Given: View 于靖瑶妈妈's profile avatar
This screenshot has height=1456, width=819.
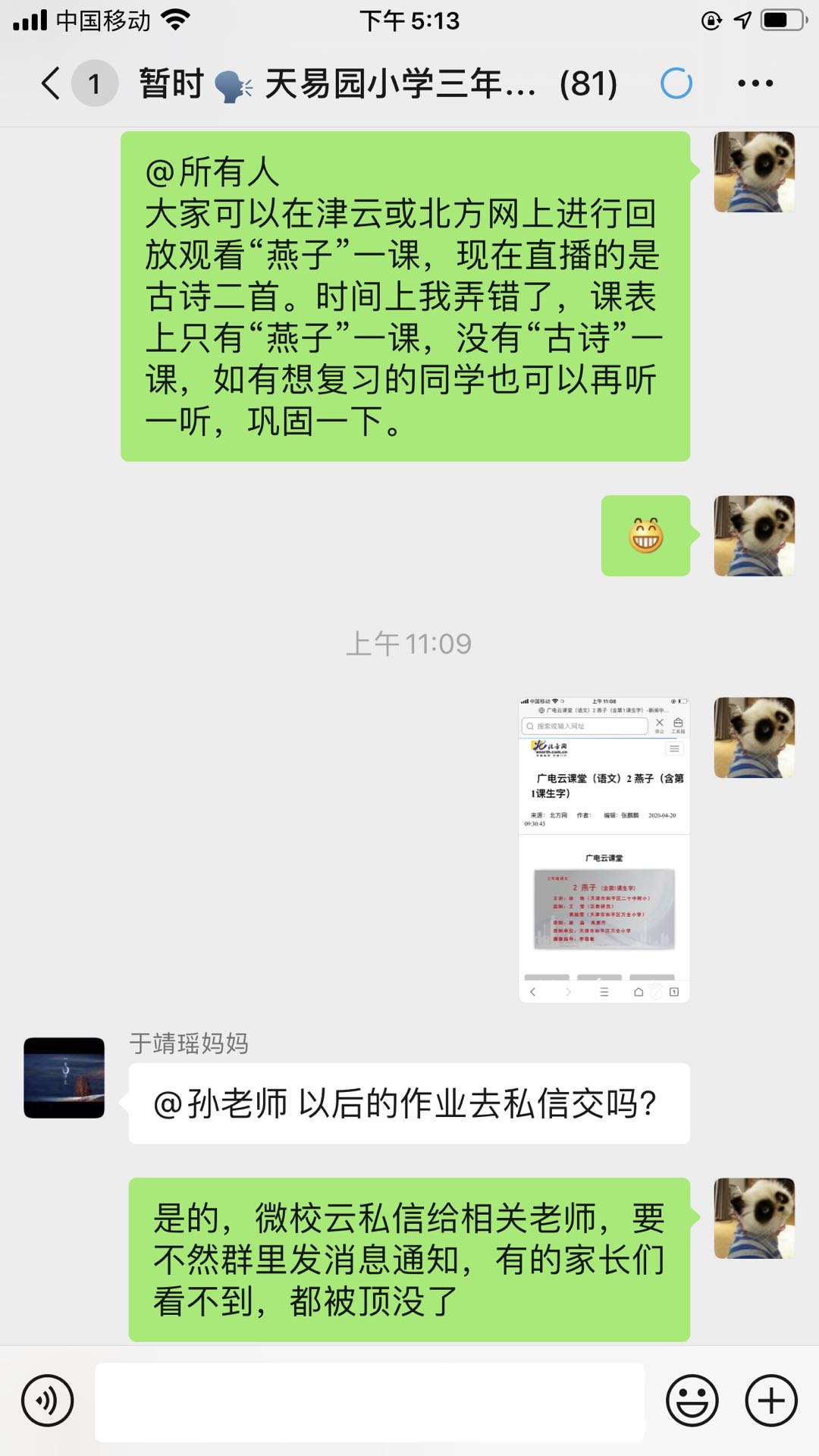Looking at the screenshot, I should click(64, 1078).
